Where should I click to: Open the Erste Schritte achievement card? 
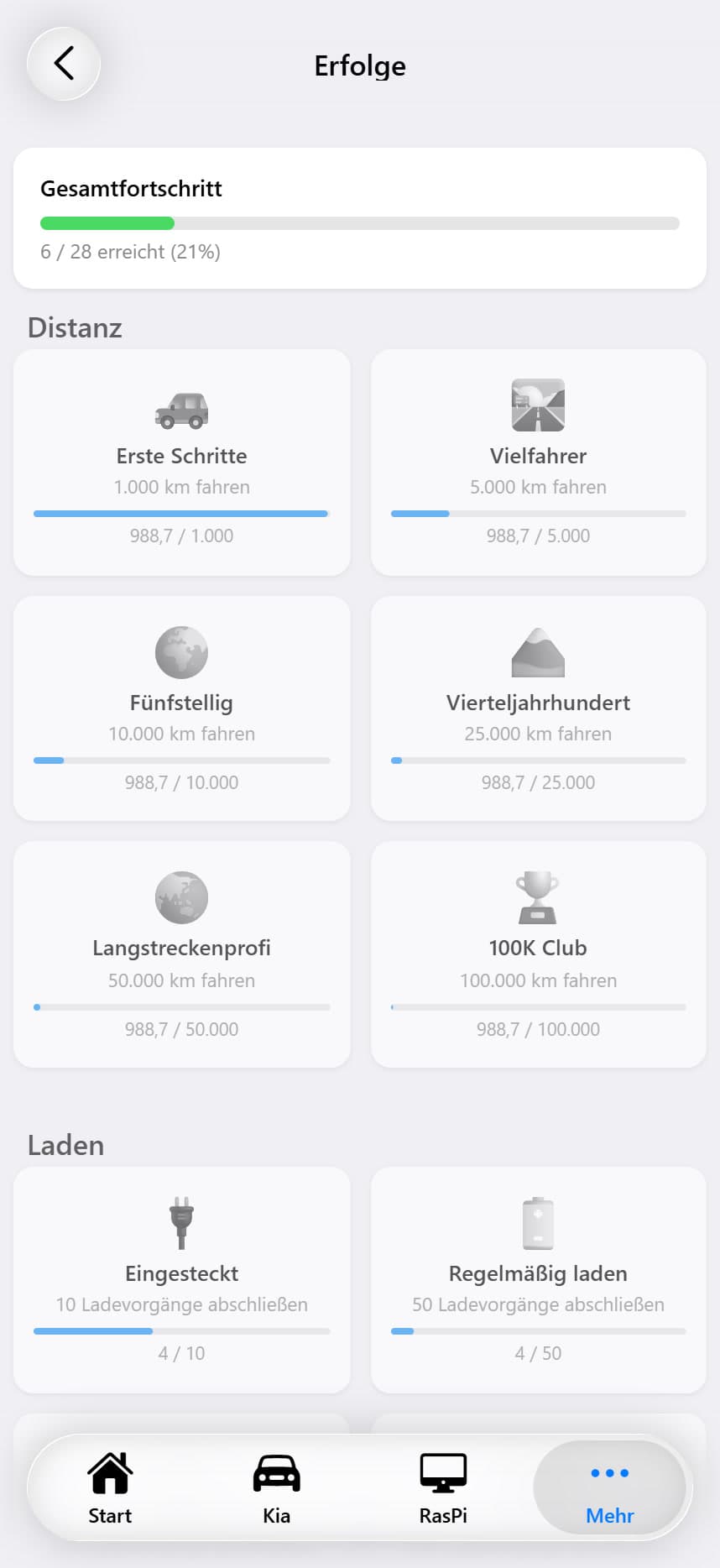180,463
